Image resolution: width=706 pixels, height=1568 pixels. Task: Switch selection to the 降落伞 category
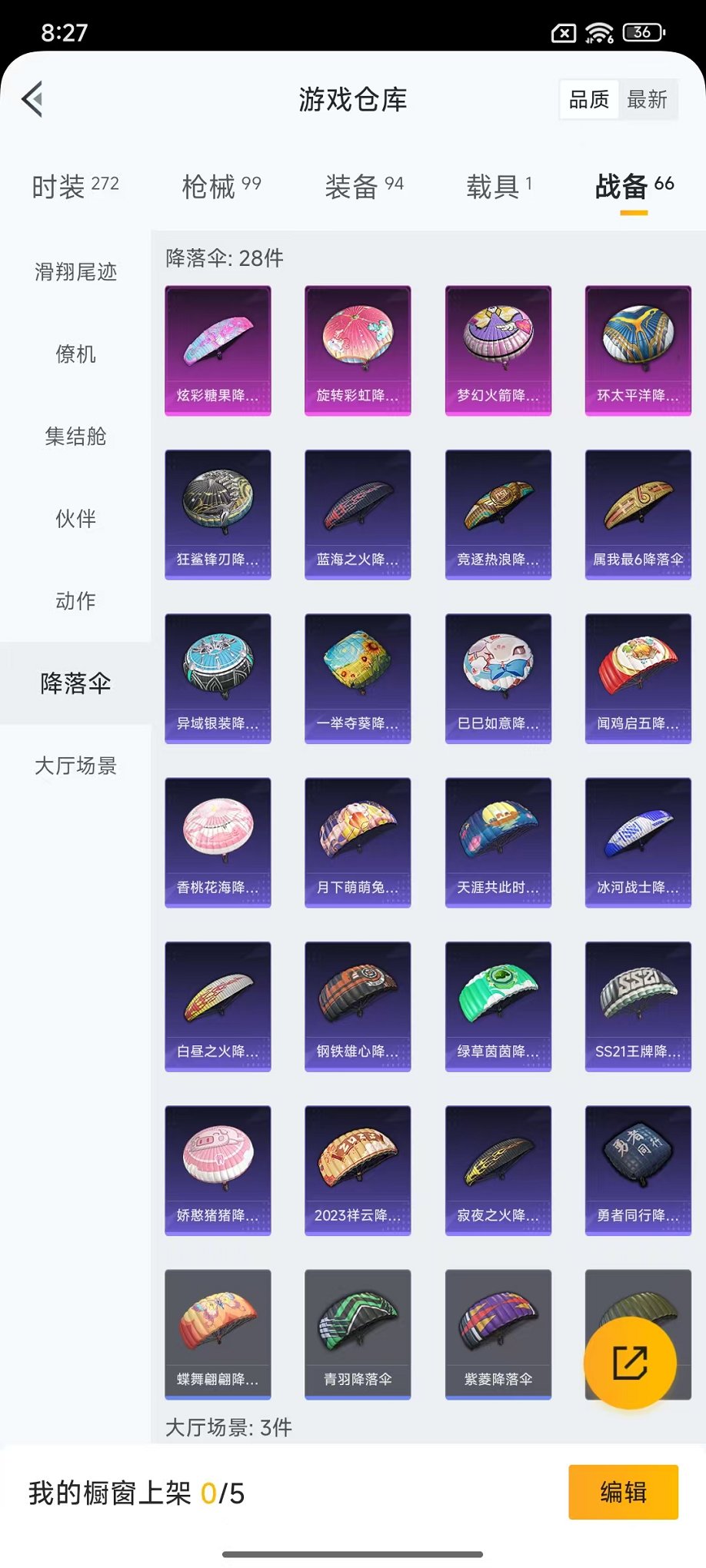(x=75, y=683)
